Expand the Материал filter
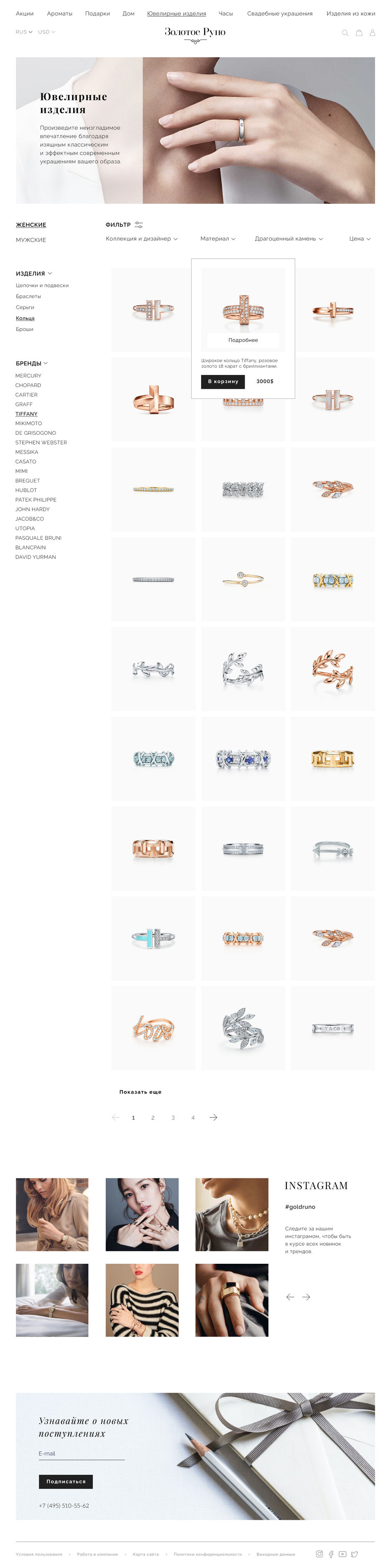The height and width of the screenshot is (1568, 391). [218, 239]
